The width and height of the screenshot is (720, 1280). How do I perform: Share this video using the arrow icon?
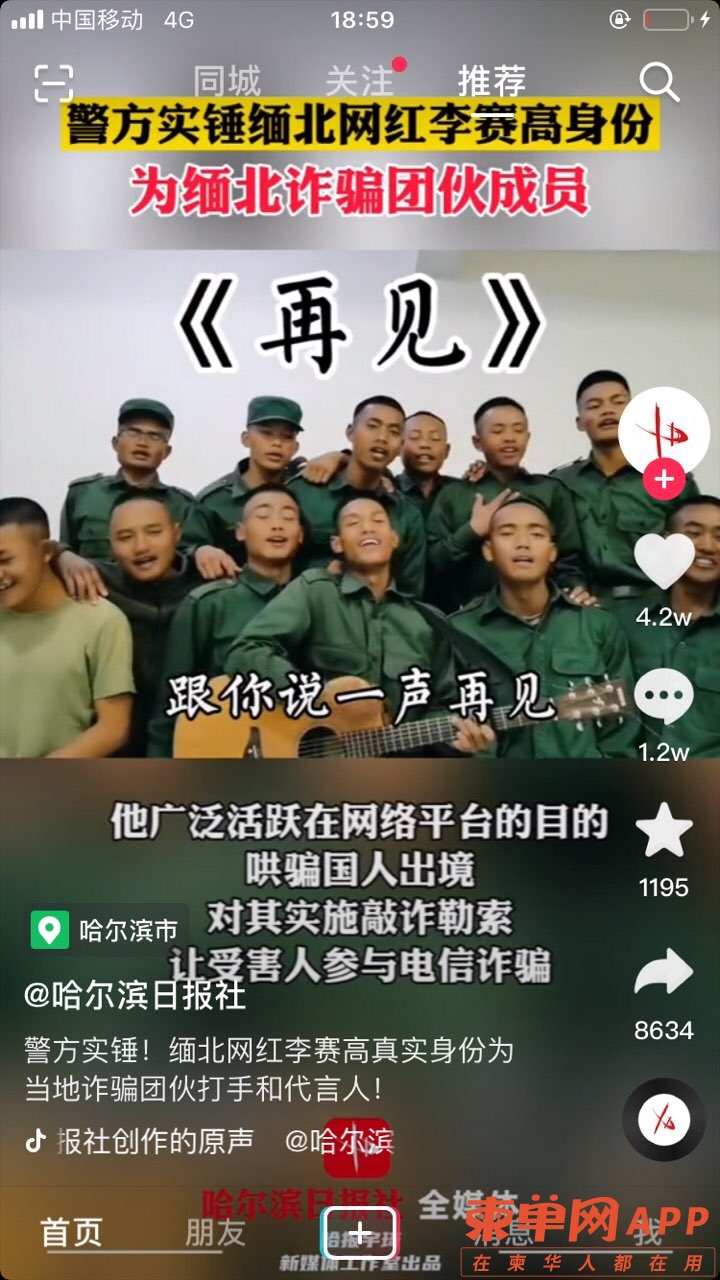[x=664, y=973]
